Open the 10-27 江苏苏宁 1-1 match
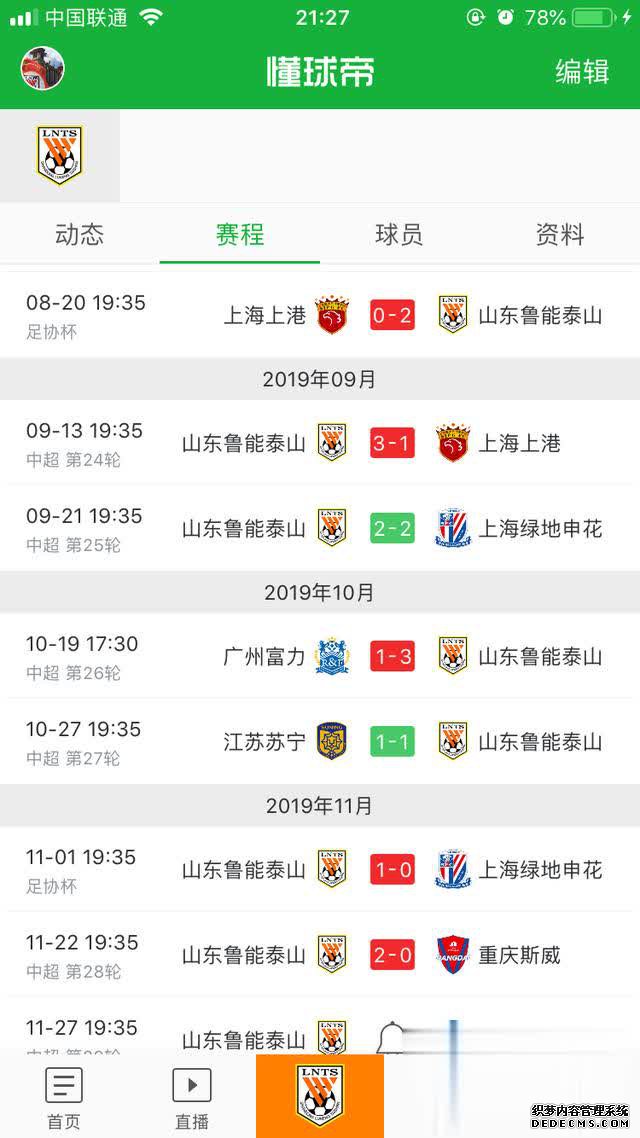The width and height of the screenshot is (640, 1138). 320,742
